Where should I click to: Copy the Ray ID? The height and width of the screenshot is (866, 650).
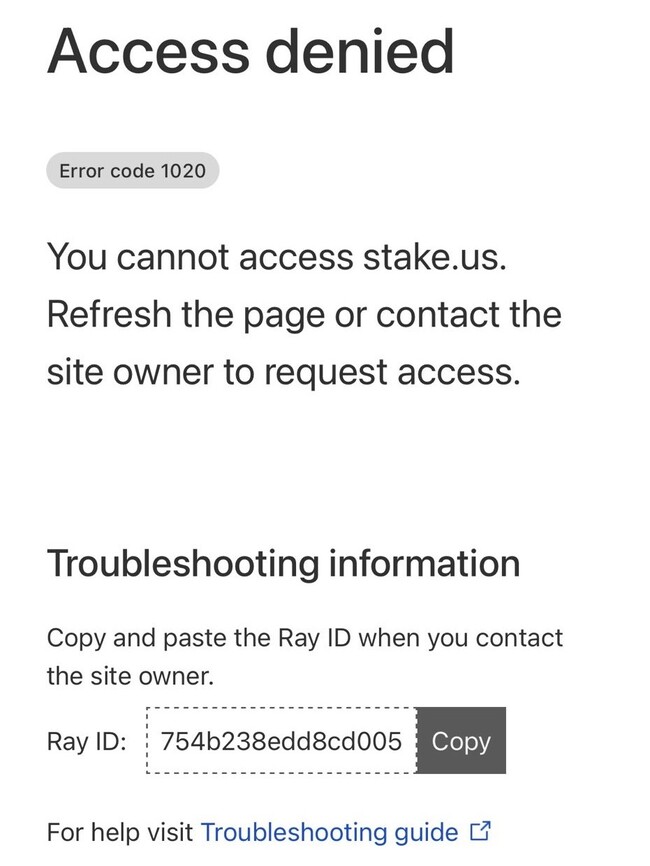[461, 741]
